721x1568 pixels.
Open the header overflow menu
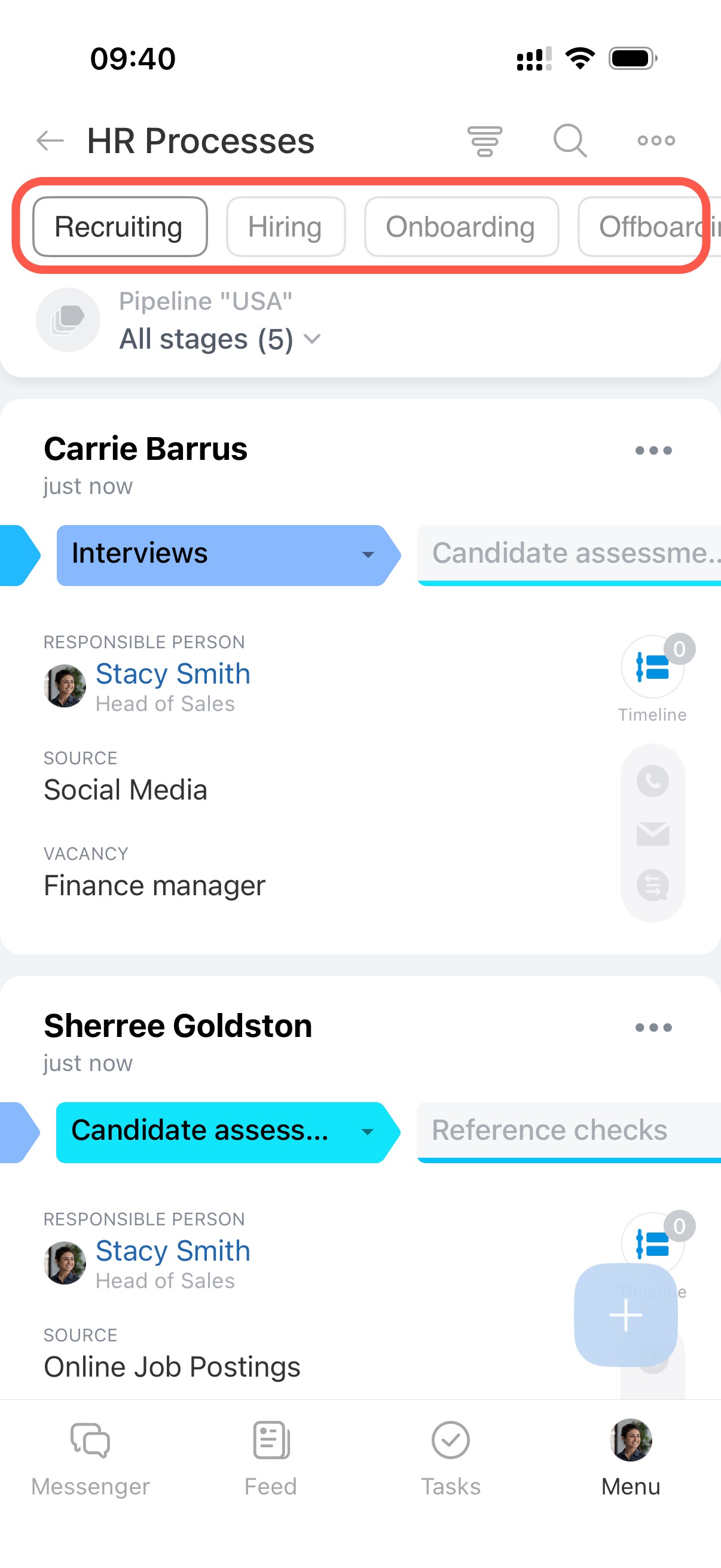pyautogui.click(x=655, y=141)
